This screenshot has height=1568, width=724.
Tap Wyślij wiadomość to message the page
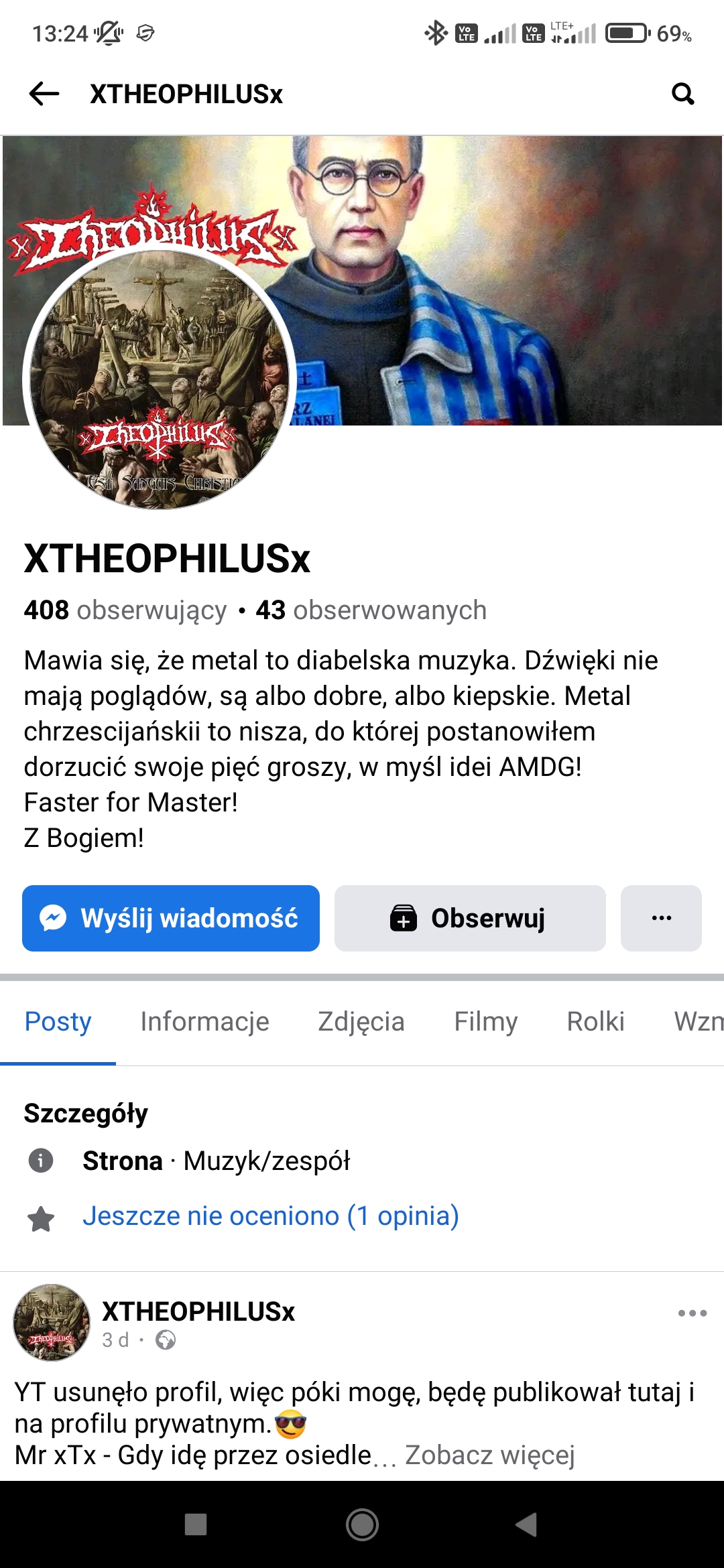171,918
